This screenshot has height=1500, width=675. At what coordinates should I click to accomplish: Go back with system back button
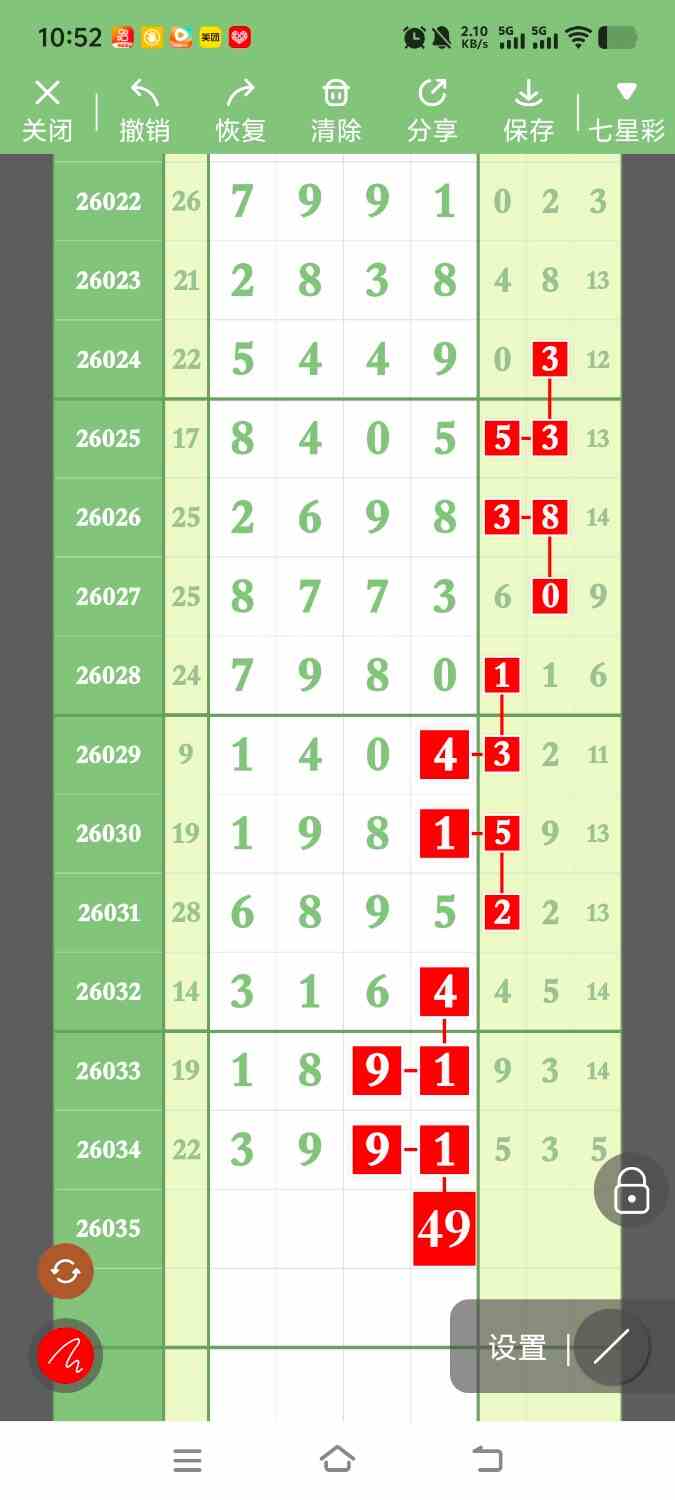point(487,1460)
